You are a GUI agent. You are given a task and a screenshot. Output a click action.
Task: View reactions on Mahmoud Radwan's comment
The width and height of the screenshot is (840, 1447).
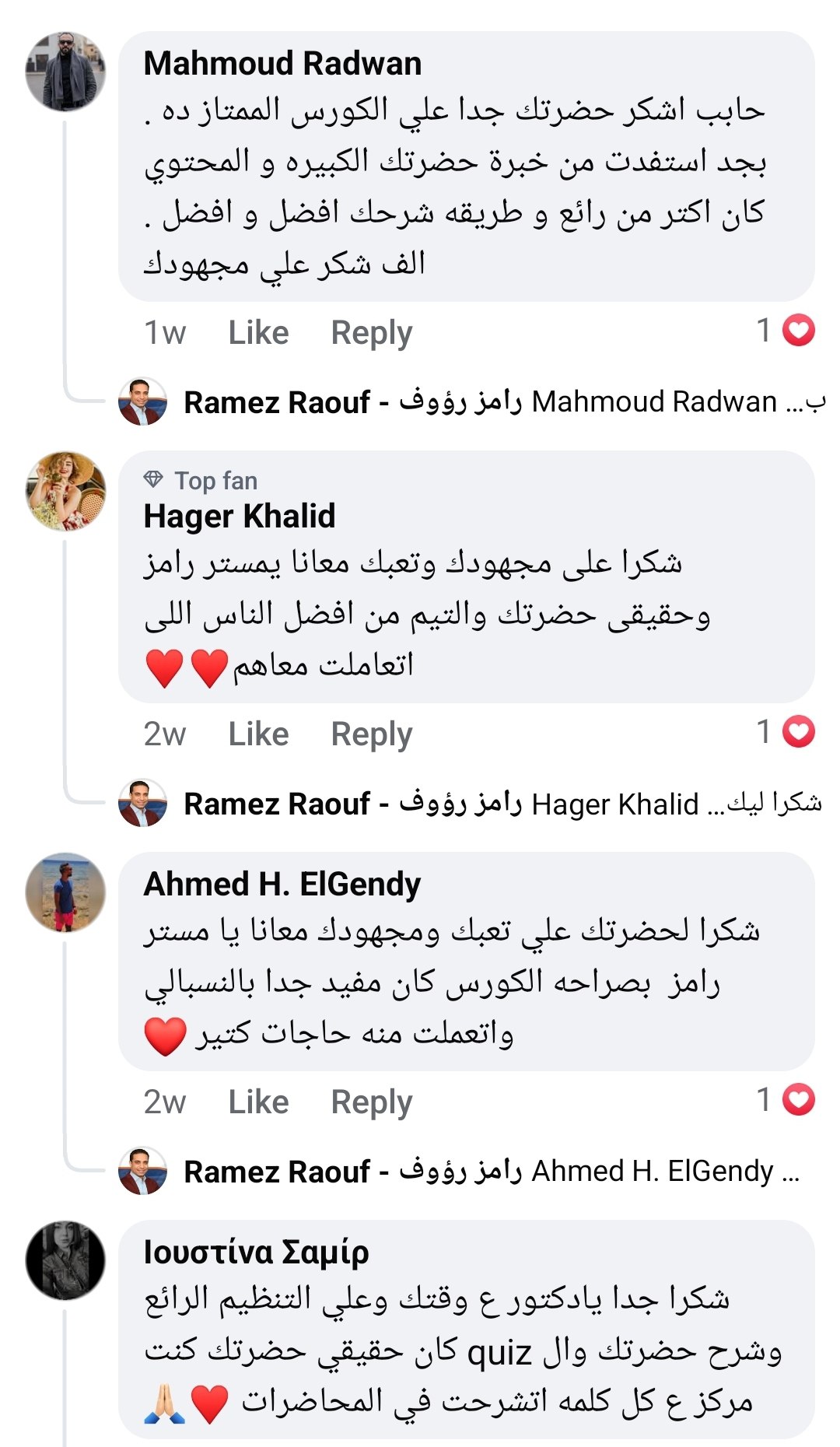(x=786, y=331)
